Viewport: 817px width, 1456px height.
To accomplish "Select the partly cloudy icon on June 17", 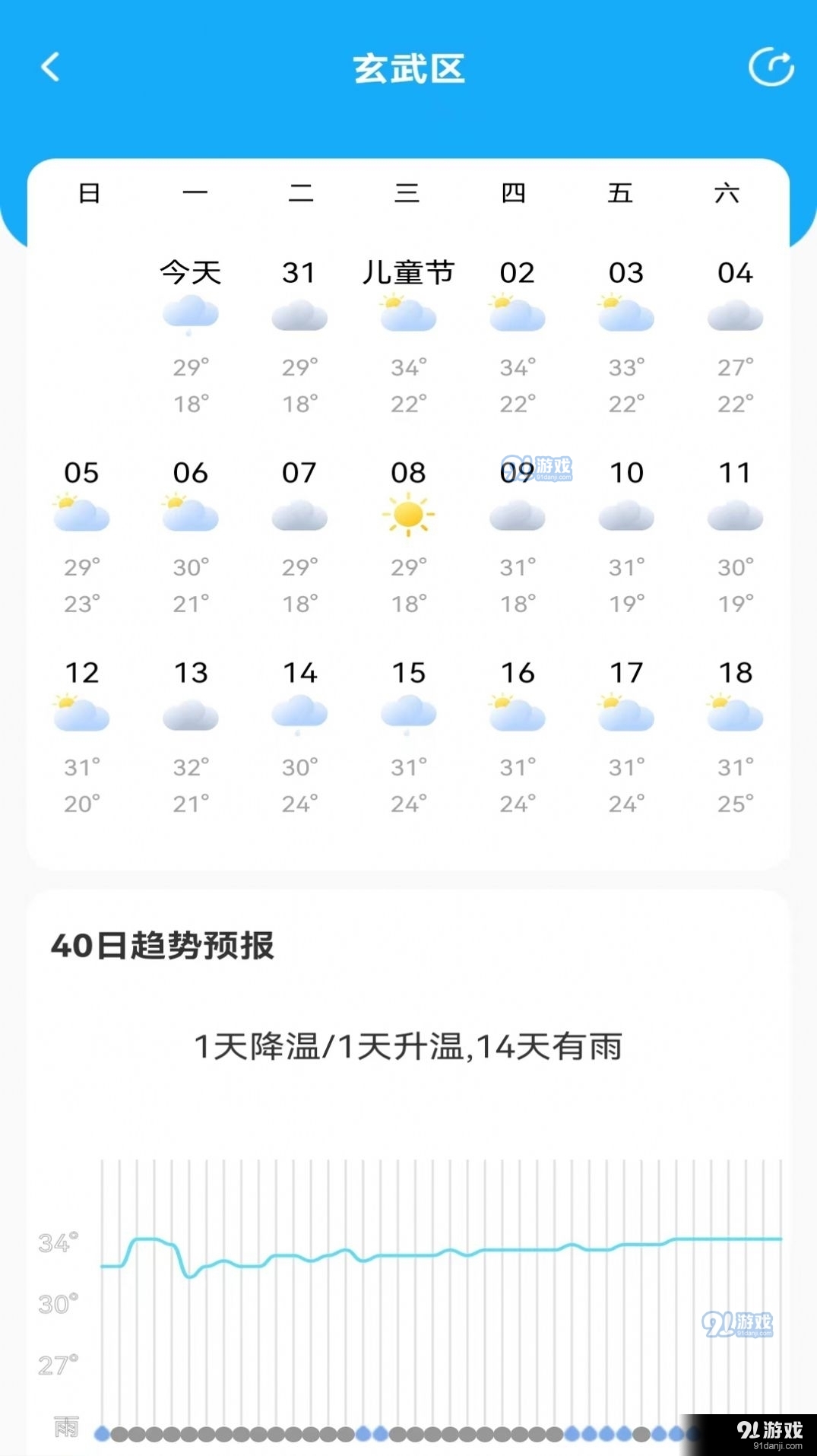I will (625, 713).
